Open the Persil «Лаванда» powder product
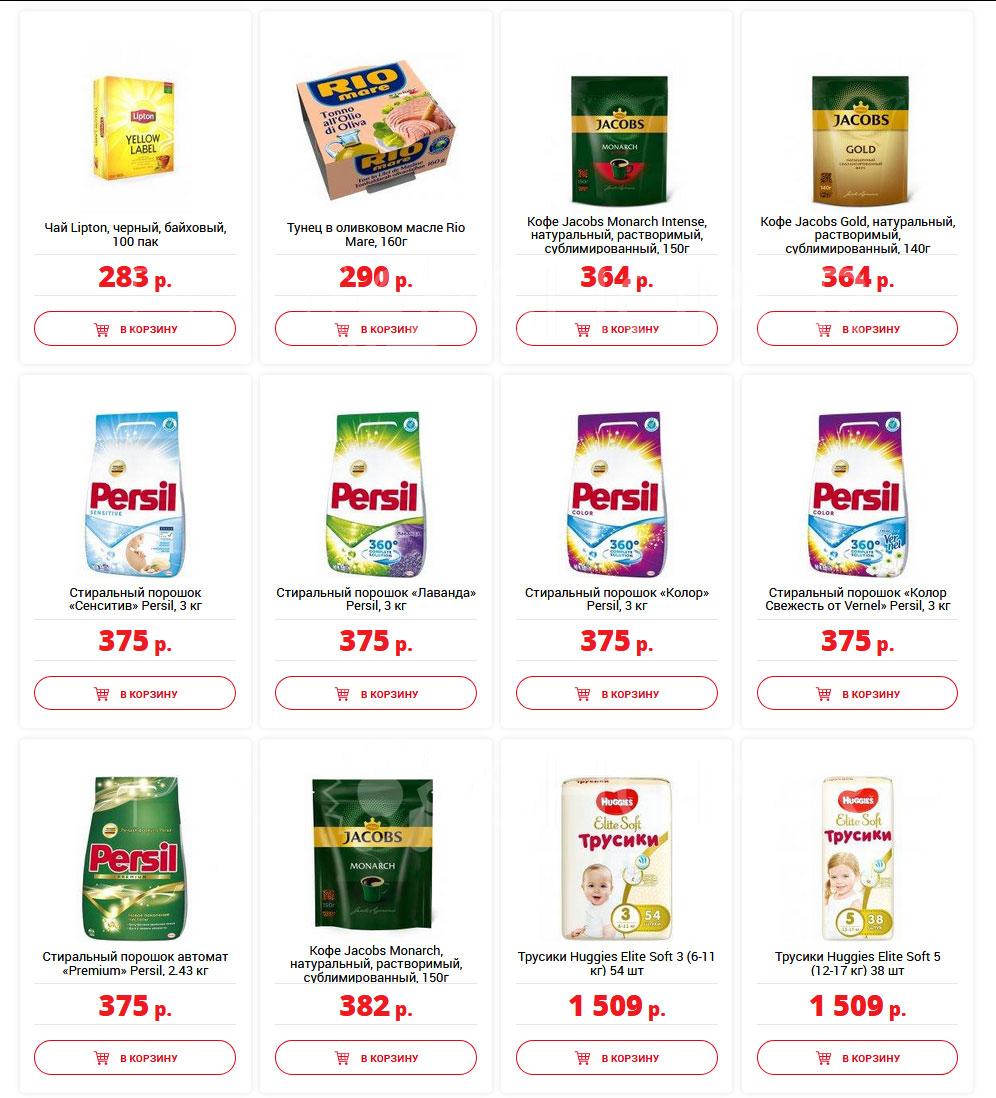Viewport: 996px width, 1098px height. click(x=375, y=599)
